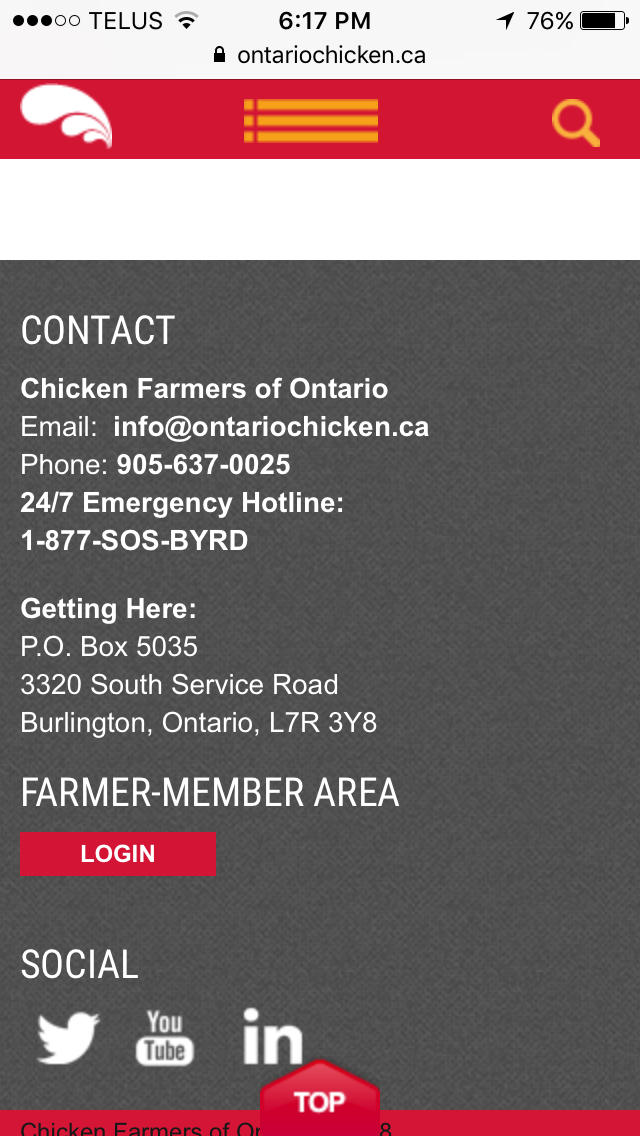
Task: Open the LinkedIn profile
Action: point(272,1035)
